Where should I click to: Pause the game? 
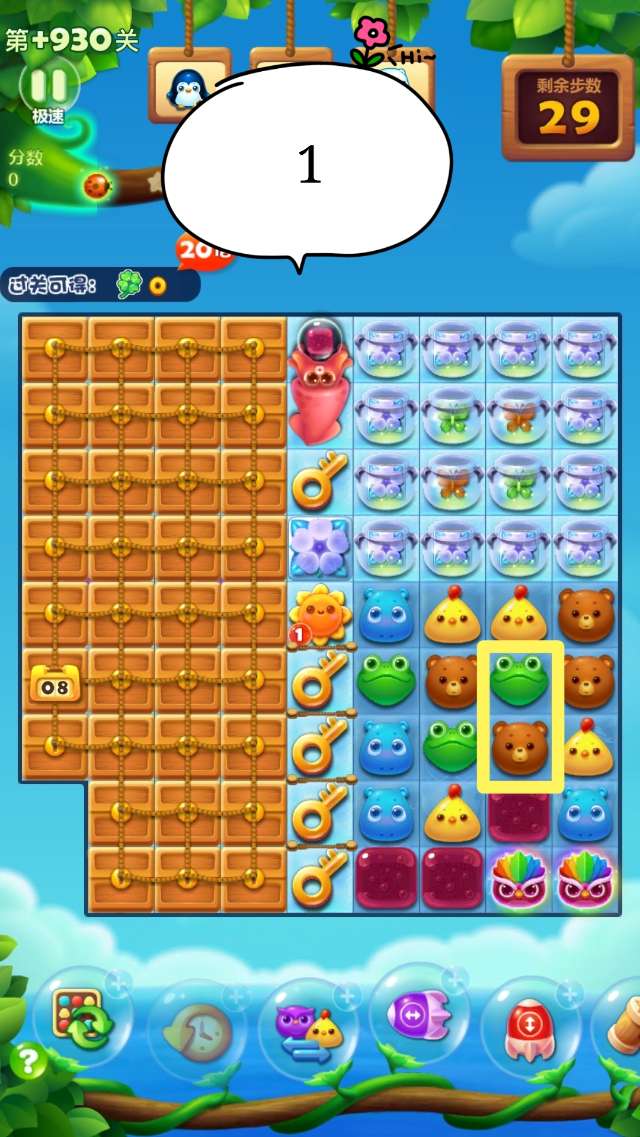[48, 83]
